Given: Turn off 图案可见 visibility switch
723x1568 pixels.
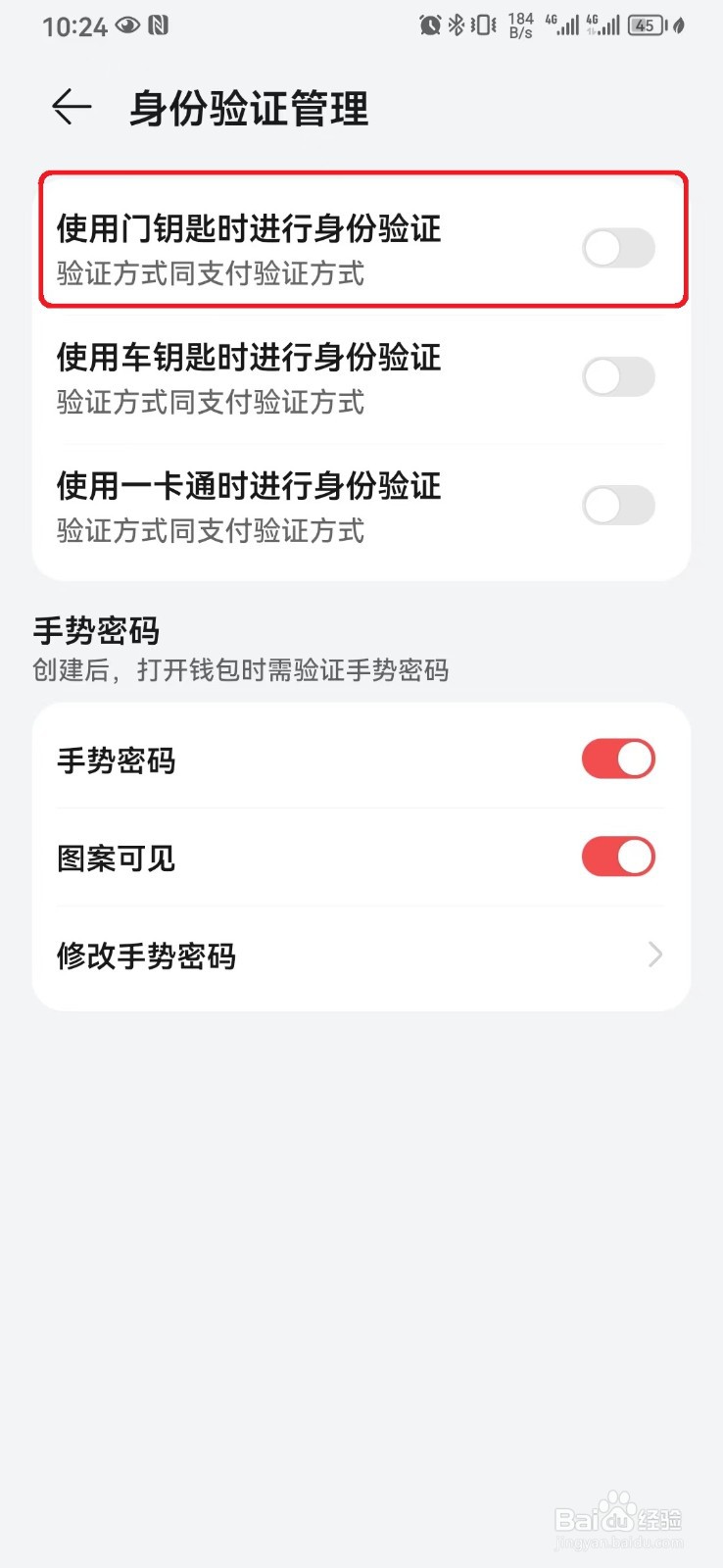Looking at the screenshot, I should (x=618, y=857).
